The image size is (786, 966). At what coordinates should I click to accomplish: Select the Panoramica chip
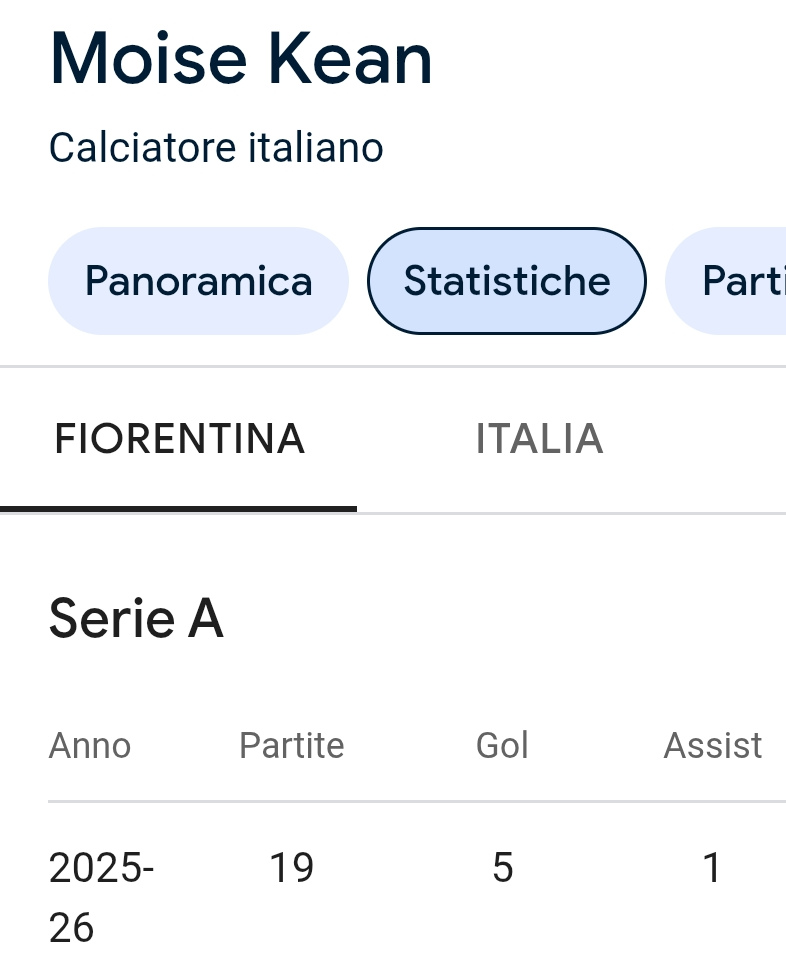pyautogui.click(x=198, y=281)
